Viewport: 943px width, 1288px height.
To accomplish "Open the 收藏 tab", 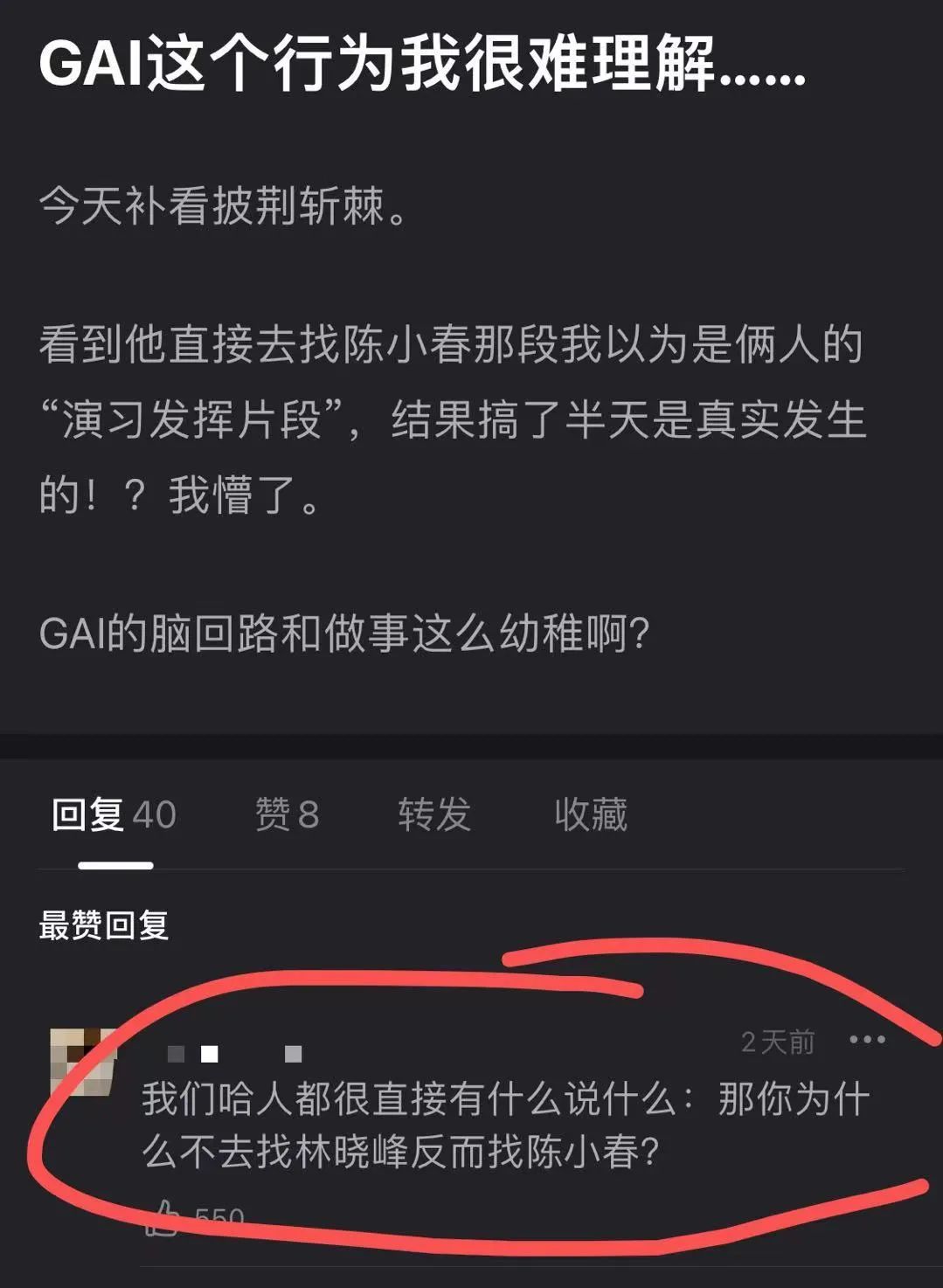I will (591, 814).
